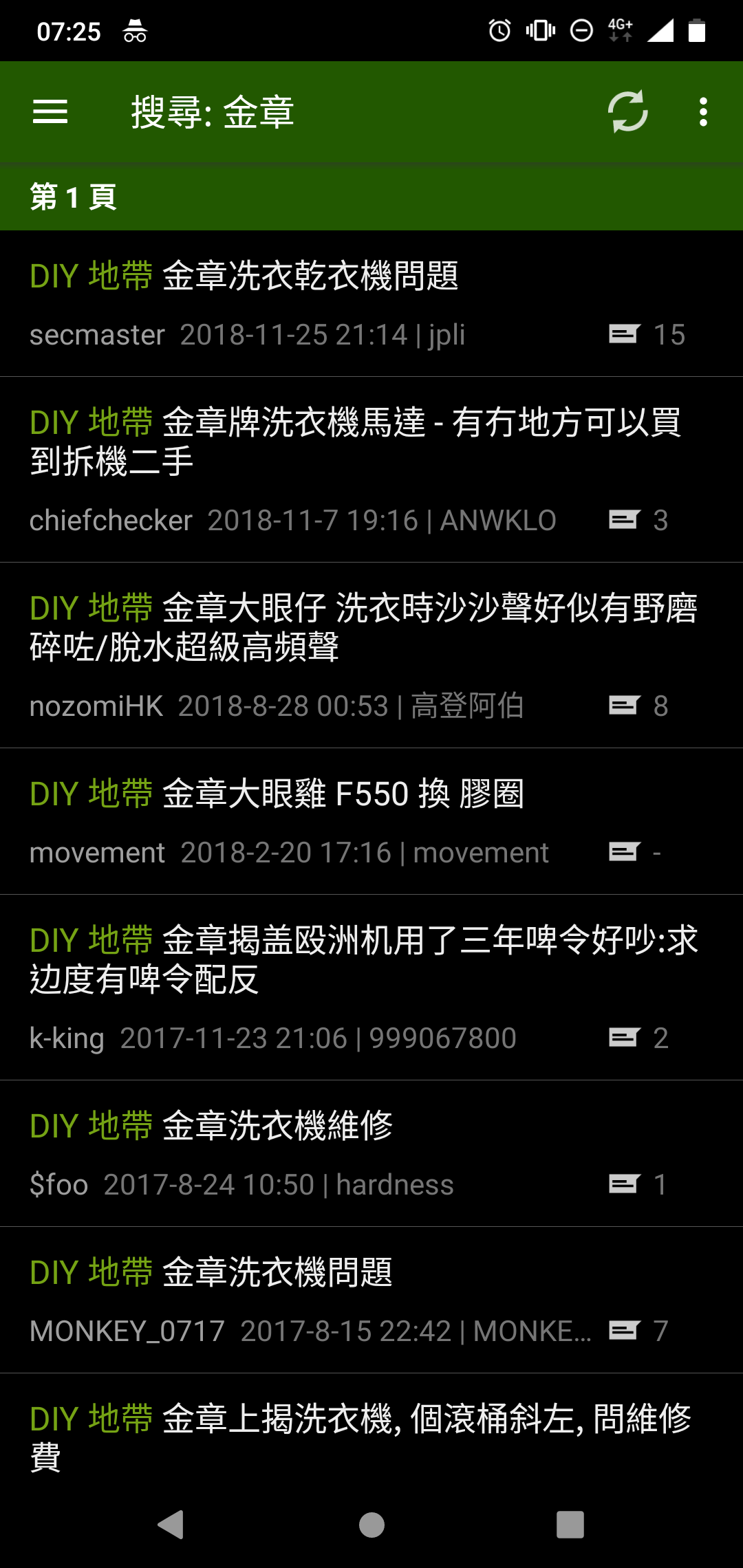Screen dimensions: 743x1568
Task: Open chiefchecker's thread about 洗衣機馬達
Action: coord(371,470)
